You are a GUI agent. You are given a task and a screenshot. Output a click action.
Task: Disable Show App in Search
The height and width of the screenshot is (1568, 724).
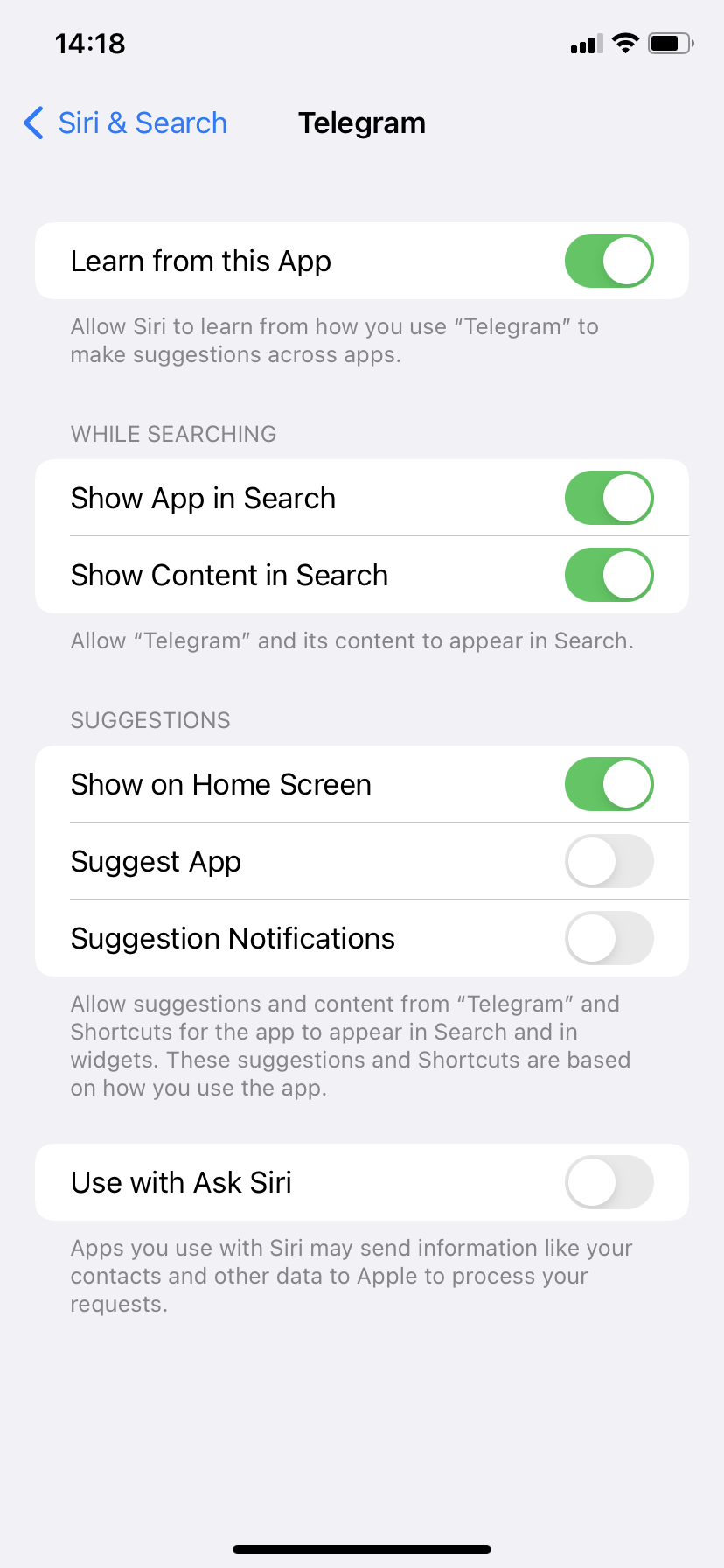(609, 498)
